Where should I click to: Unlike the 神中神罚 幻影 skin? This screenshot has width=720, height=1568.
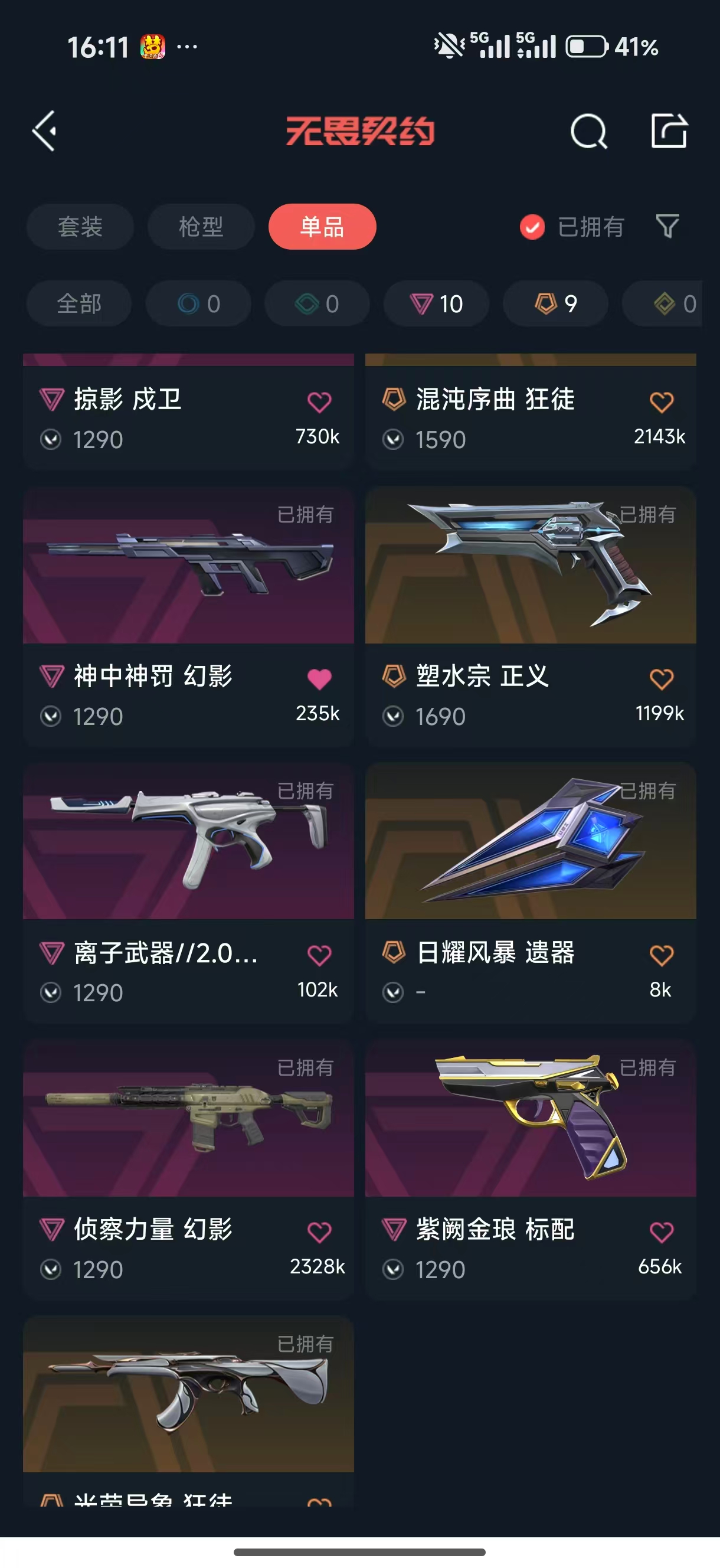pyautogui.click(x=319, y=679)
